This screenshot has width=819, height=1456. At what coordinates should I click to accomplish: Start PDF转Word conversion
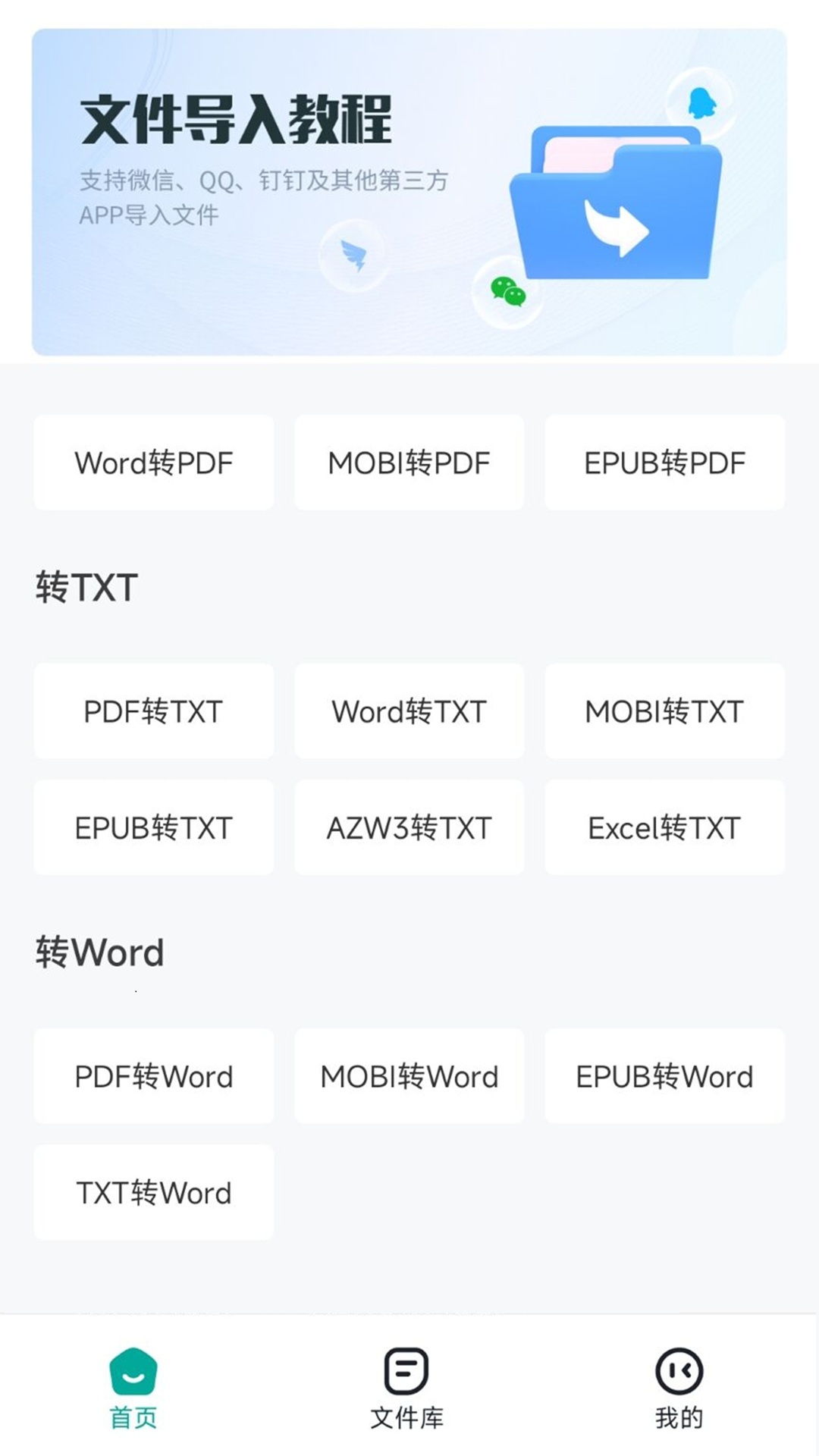pos(154,1076)
